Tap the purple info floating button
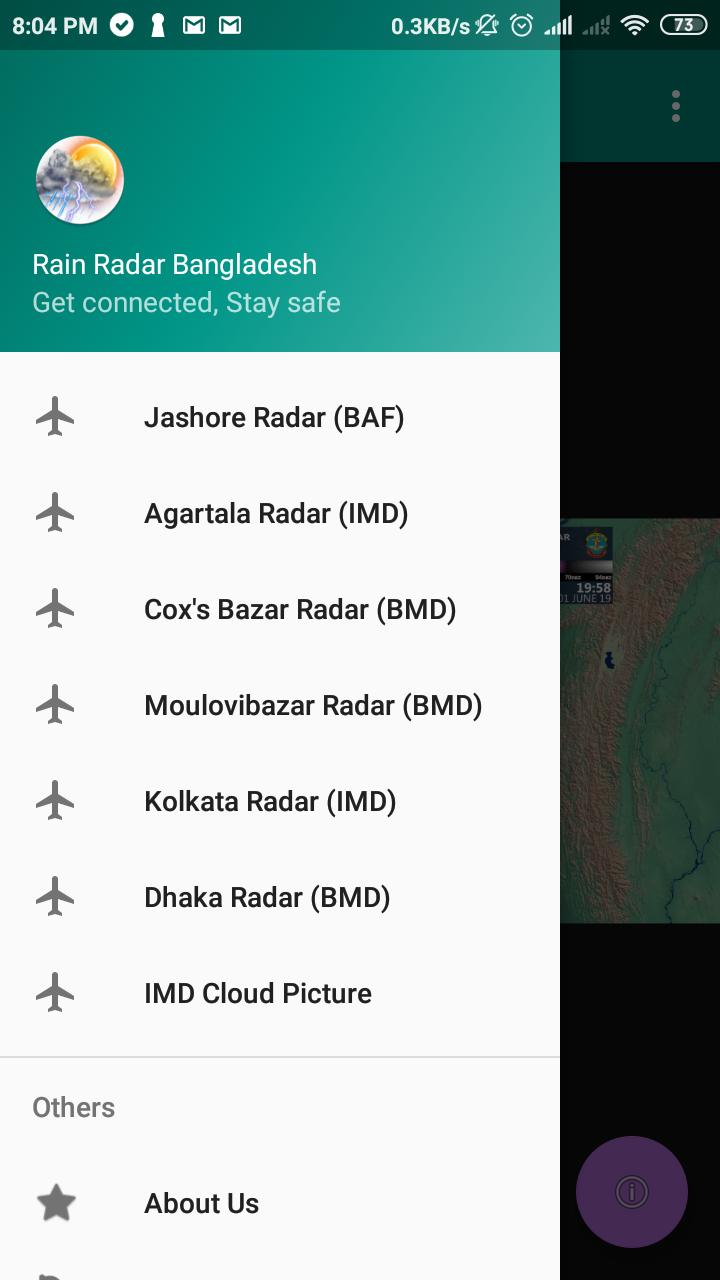 click(632, 1191)
